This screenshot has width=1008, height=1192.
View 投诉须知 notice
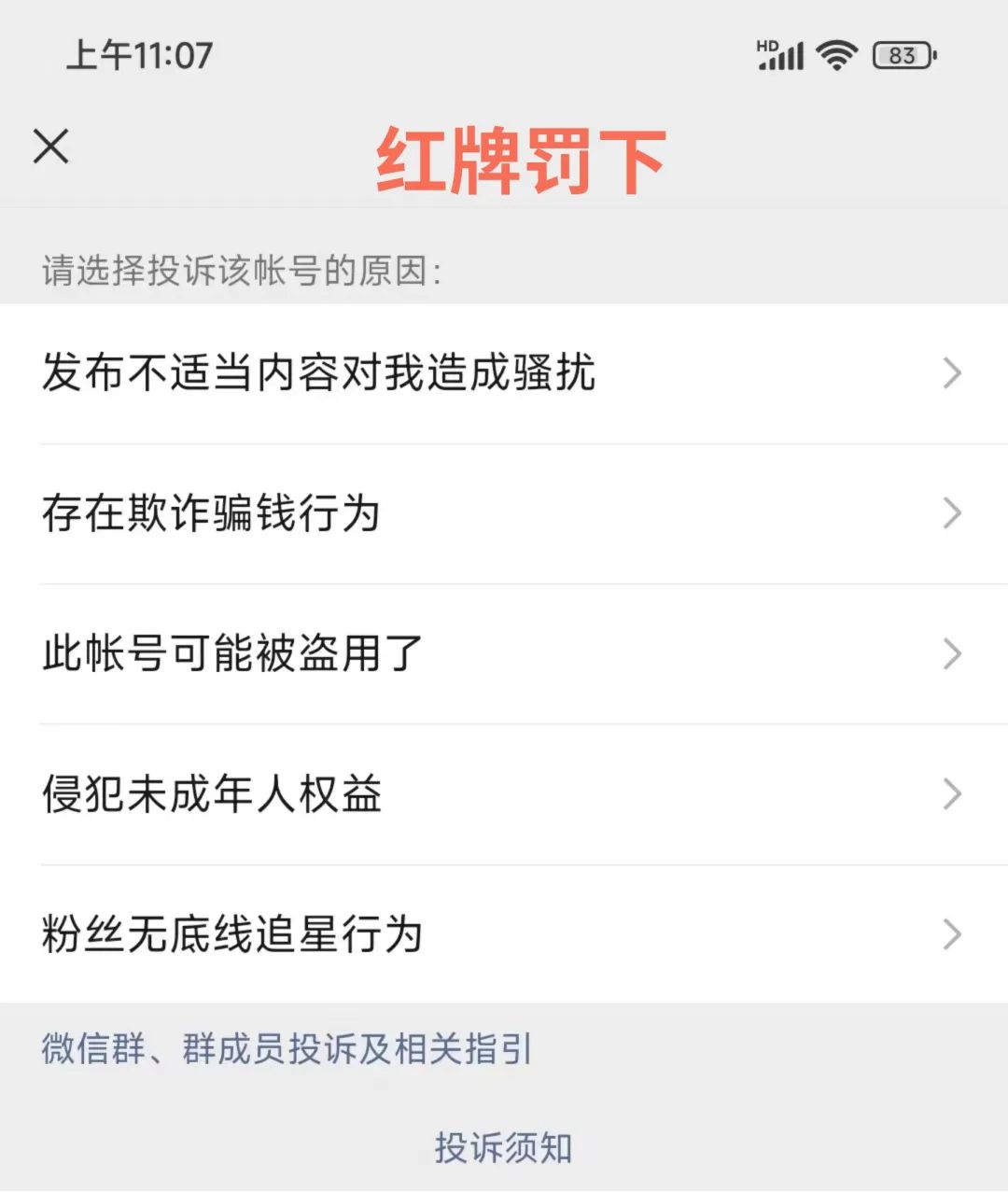pos(503,1147)
